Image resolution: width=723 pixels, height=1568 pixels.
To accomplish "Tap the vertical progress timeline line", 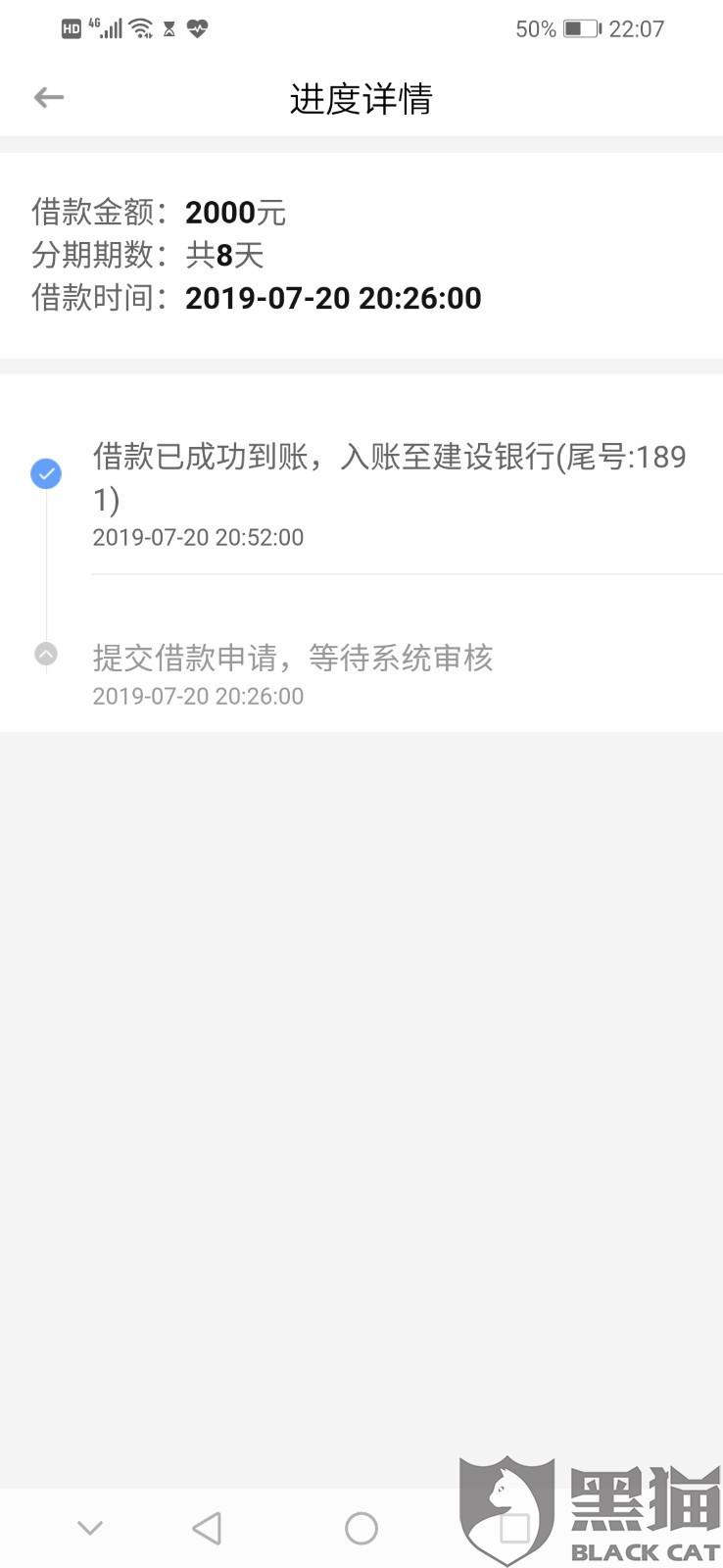I will [45, 568].
